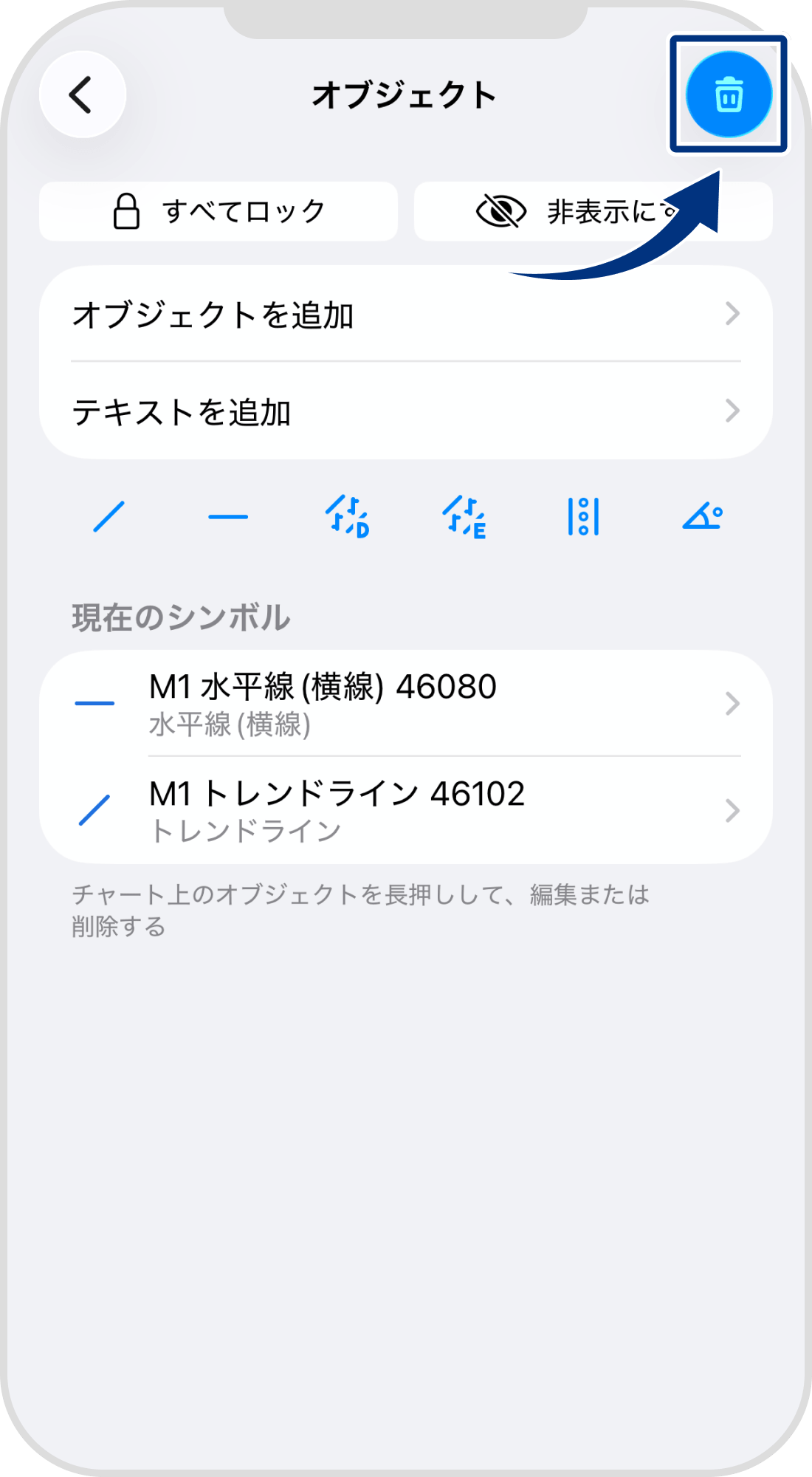This screenshot has height=1477, width=812.
Task: Tap the crossed-eye hide icon
Action: [x=500, y=211]
